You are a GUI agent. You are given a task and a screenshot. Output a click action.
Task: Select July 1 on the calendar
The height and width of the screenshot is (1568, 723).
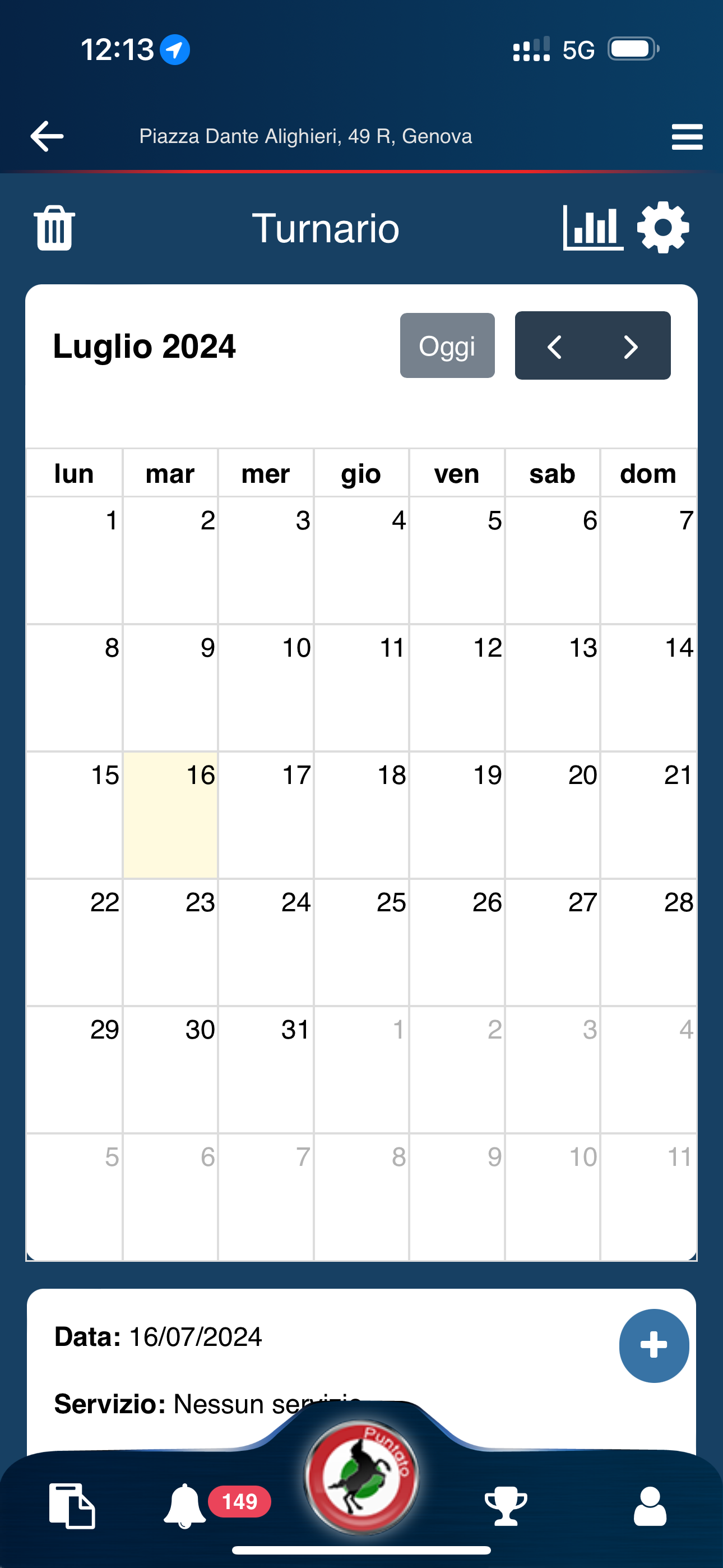74,561
